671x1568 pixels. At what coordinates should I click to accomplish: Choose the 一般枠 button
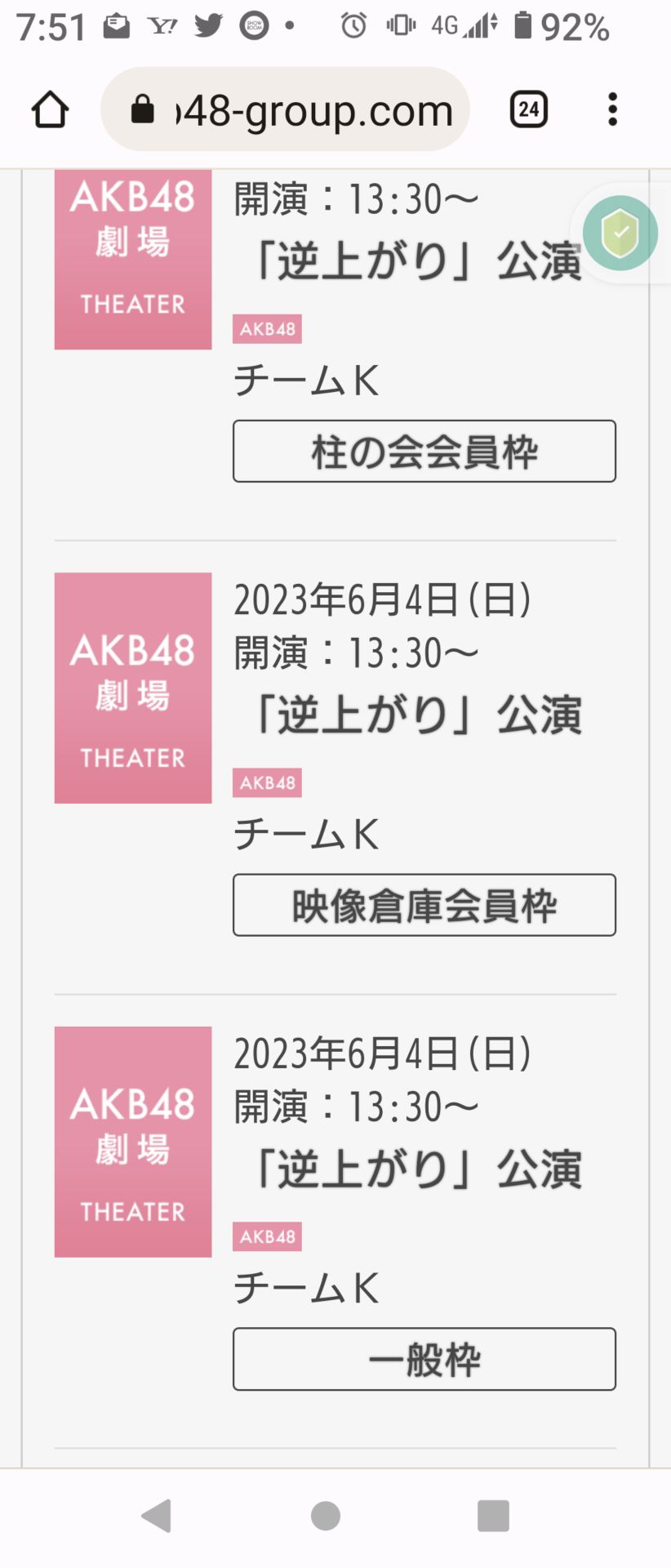pyautogui.click(x=424, y=1359)
